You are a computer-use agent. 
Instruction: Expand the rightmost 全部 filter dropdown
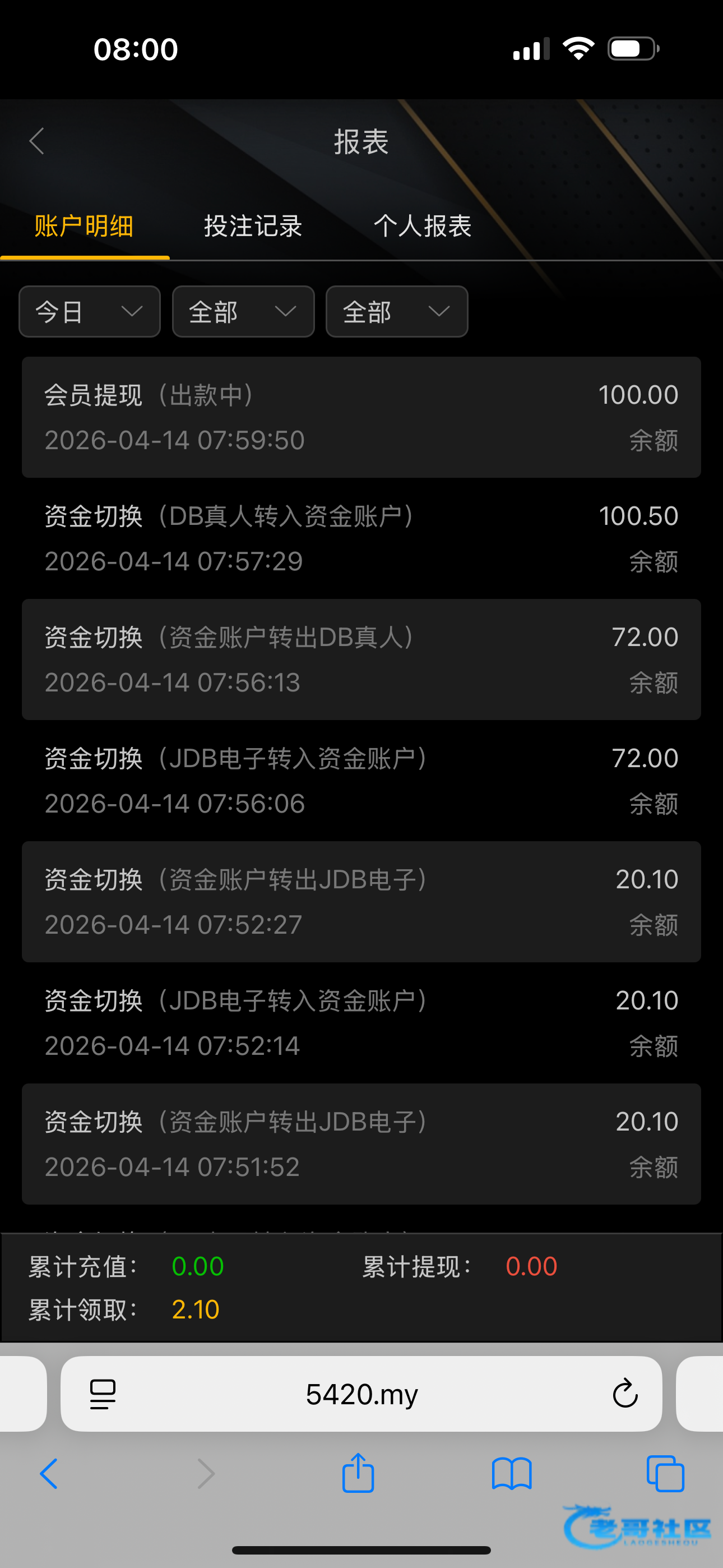point(397,312)
